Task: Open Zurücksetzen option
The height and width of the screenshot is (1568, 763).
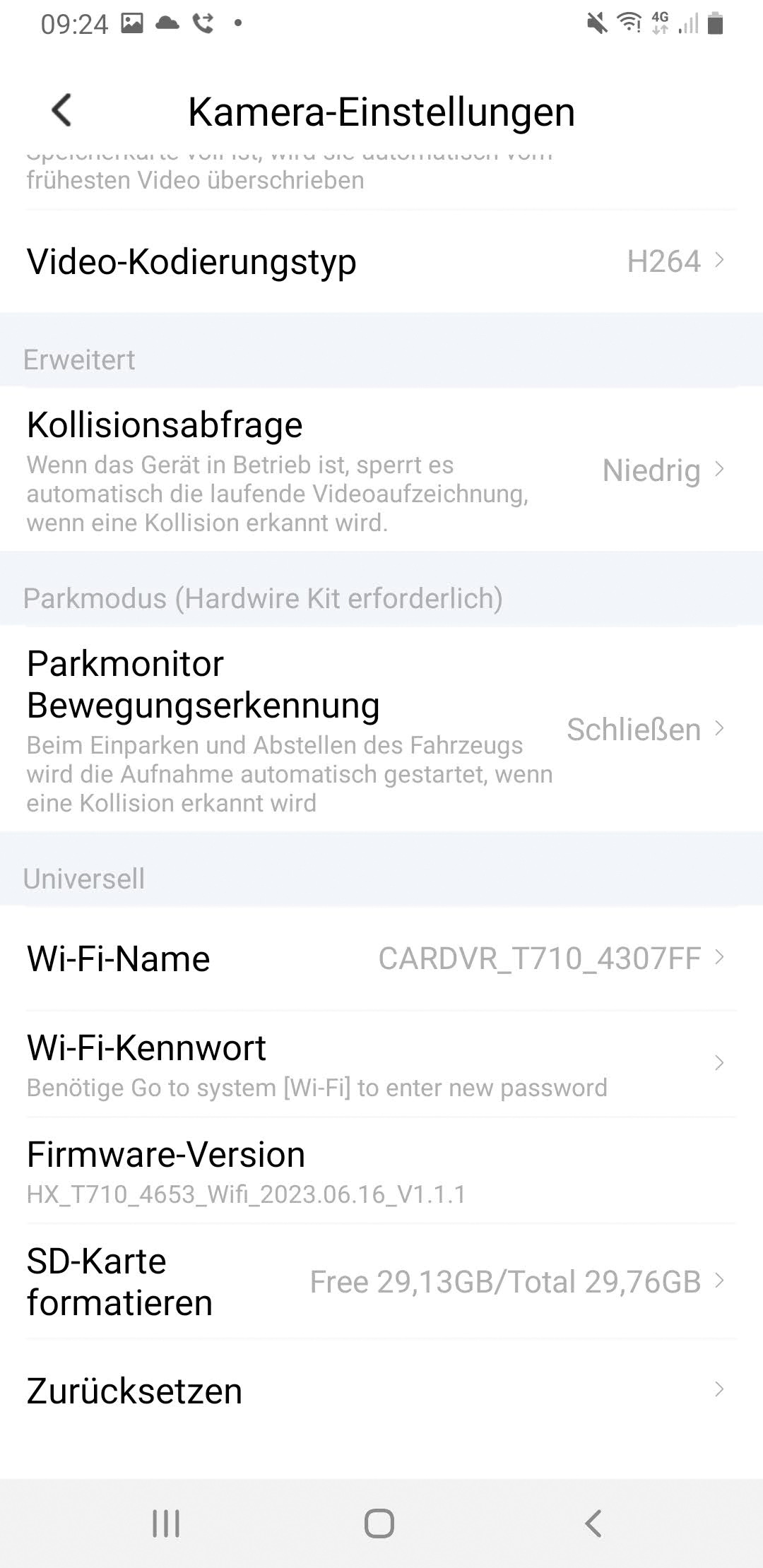Action: pos(381,1390)
